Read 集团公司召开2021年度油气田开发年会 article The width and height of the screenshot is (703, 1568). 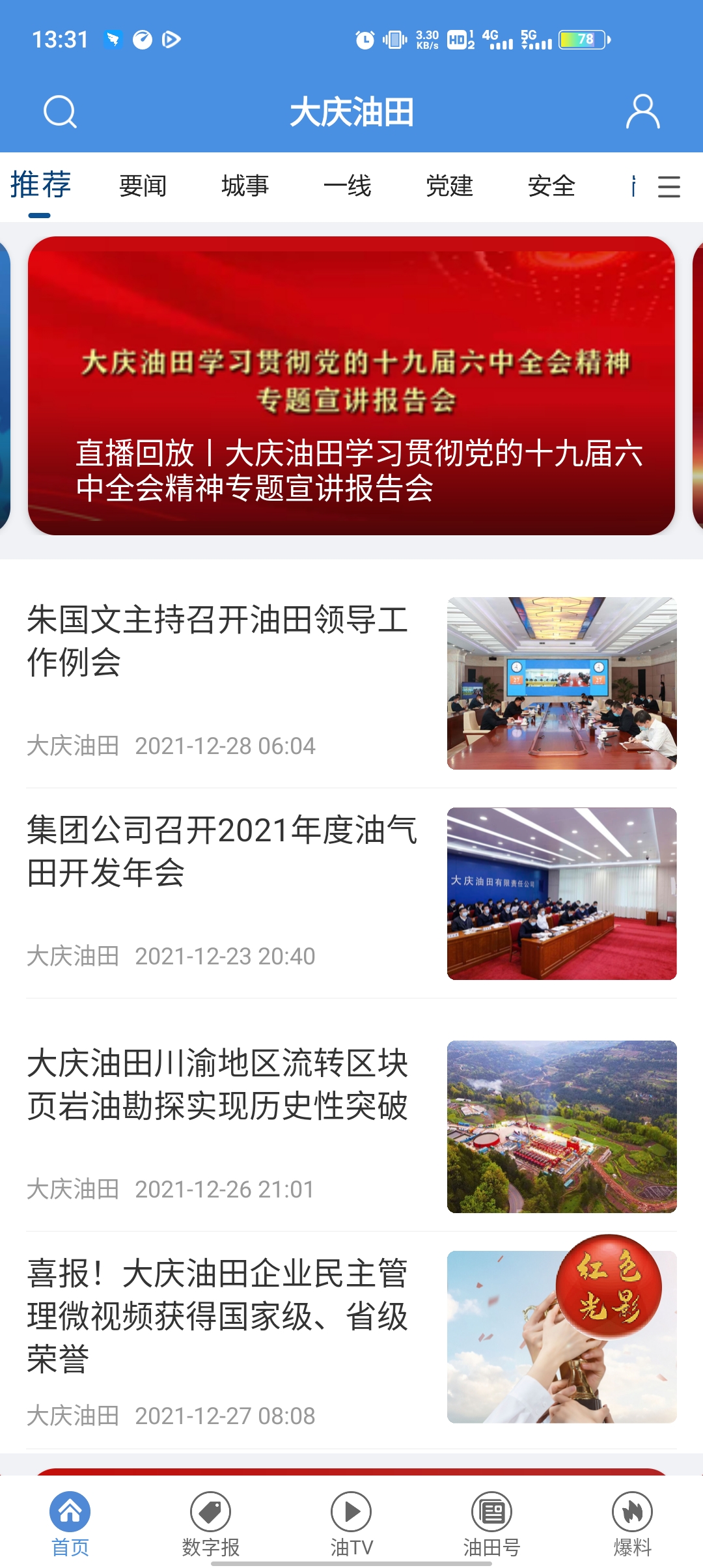(x=221, y=851)
